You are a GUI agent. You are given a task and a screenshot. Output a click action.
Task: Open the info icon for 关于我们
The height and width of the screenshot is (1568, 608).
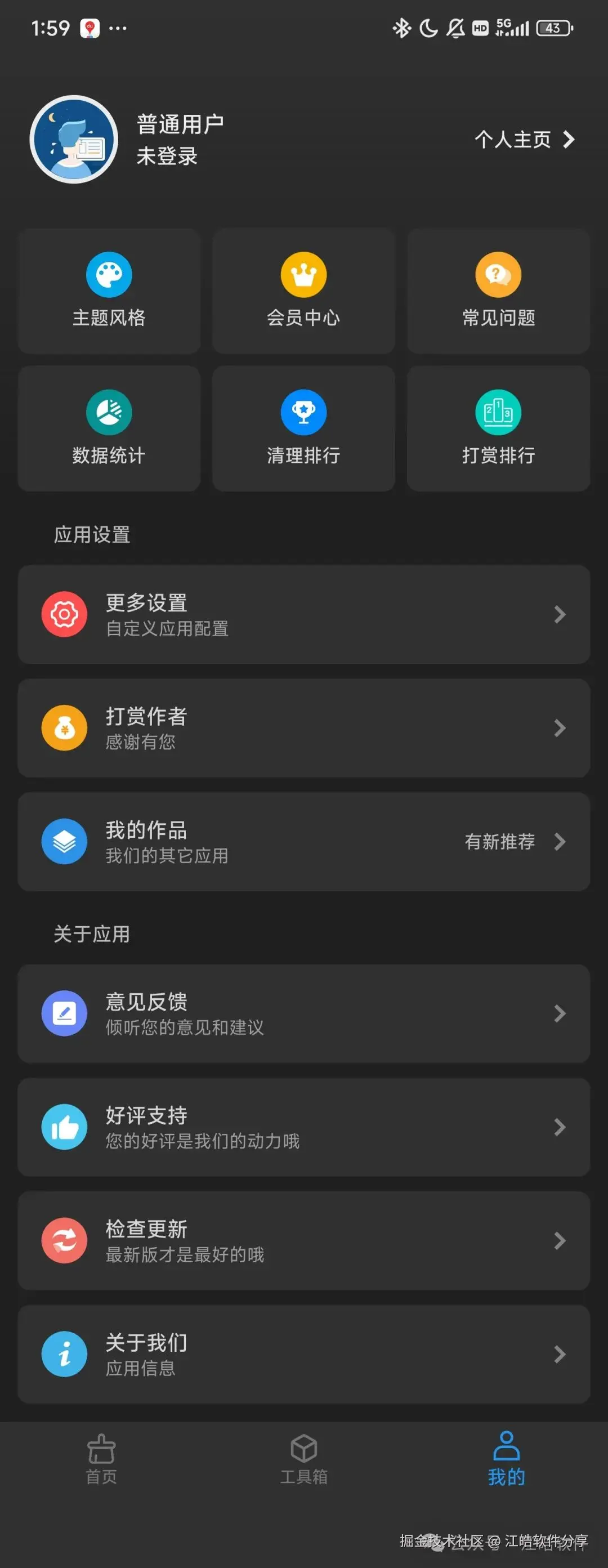65,1355
